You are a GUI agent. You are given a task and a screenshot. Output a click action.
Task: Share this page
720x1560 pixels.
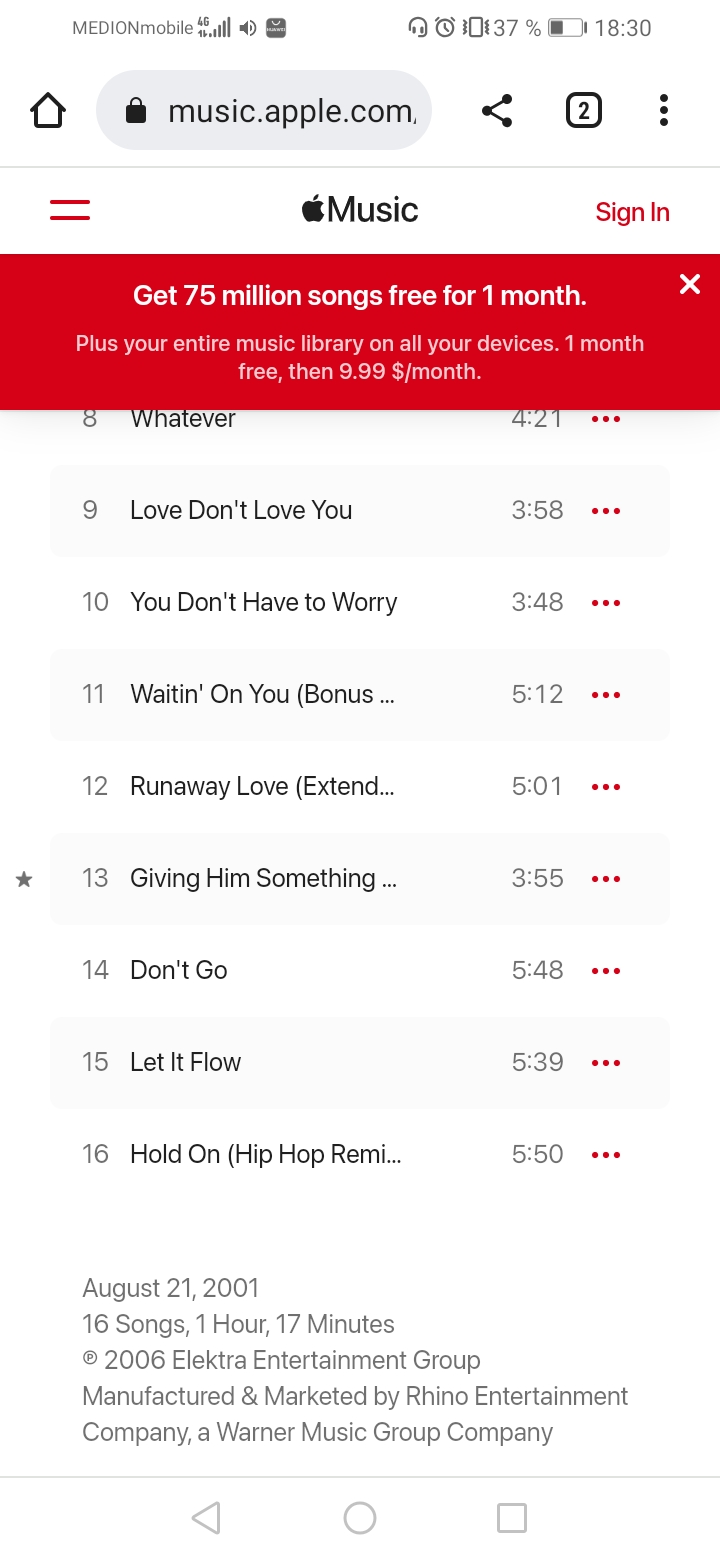[497, 111]
